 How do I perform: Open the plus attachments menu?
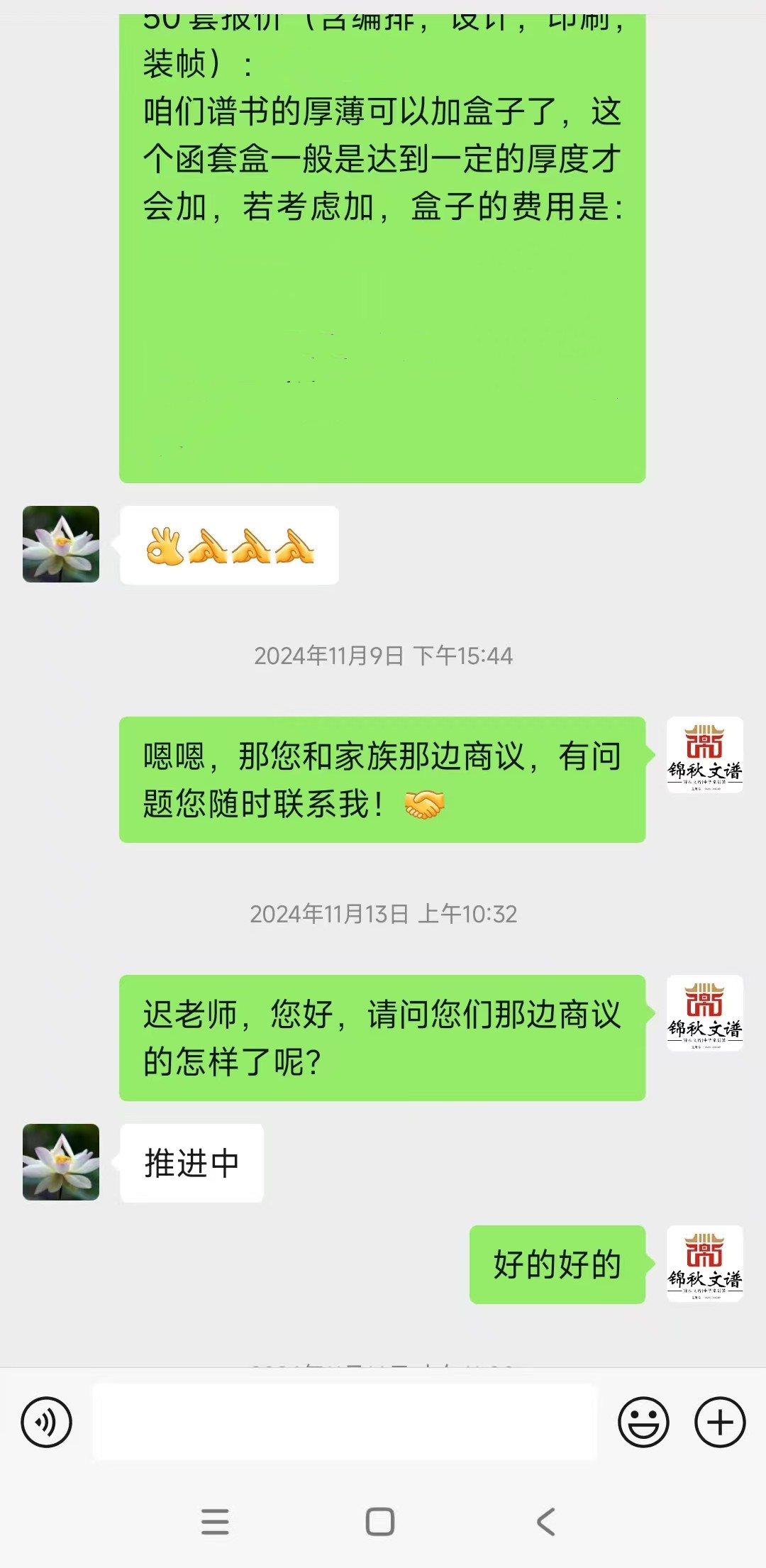pos(720,1422)
